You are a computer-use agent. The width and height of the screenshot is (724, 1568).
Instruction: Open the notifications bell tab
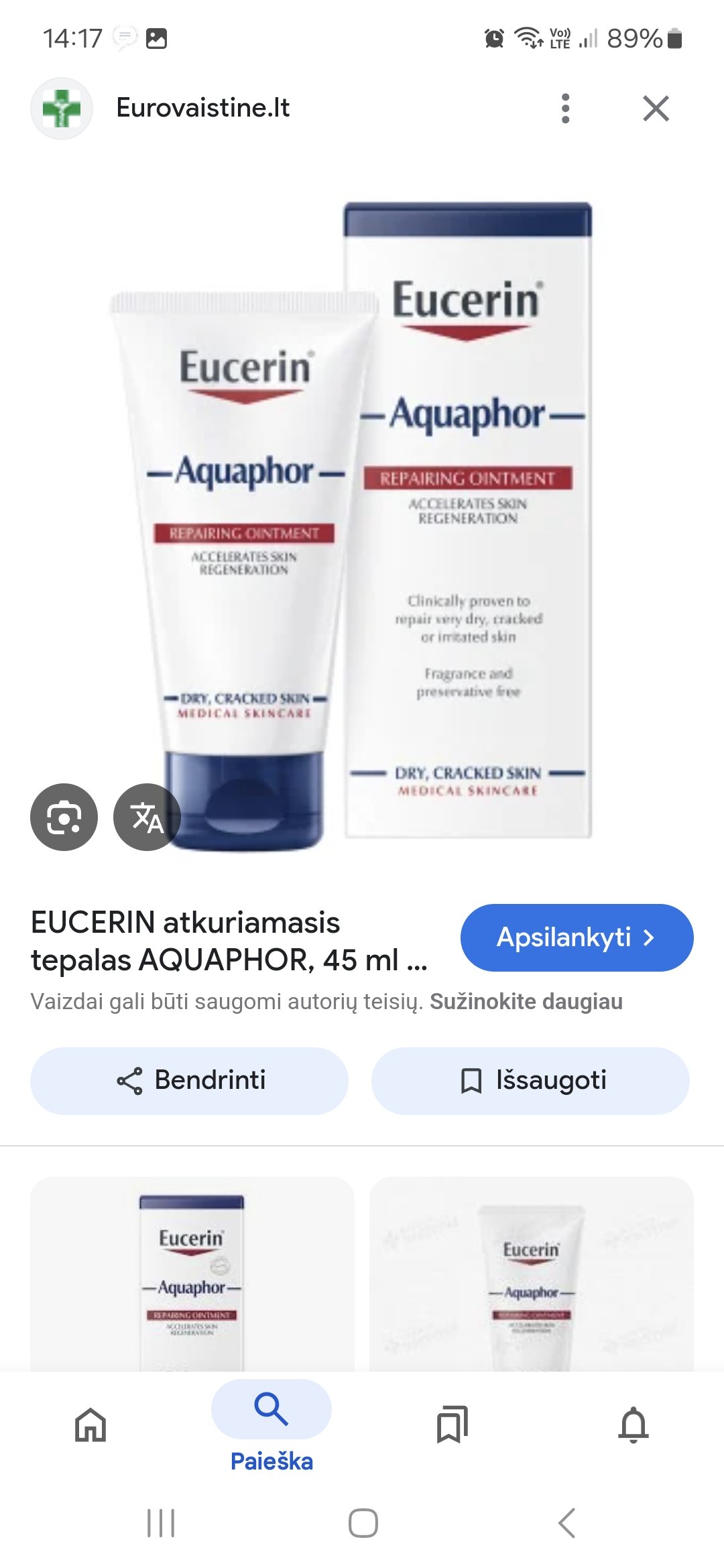(x=633, y=1424)
